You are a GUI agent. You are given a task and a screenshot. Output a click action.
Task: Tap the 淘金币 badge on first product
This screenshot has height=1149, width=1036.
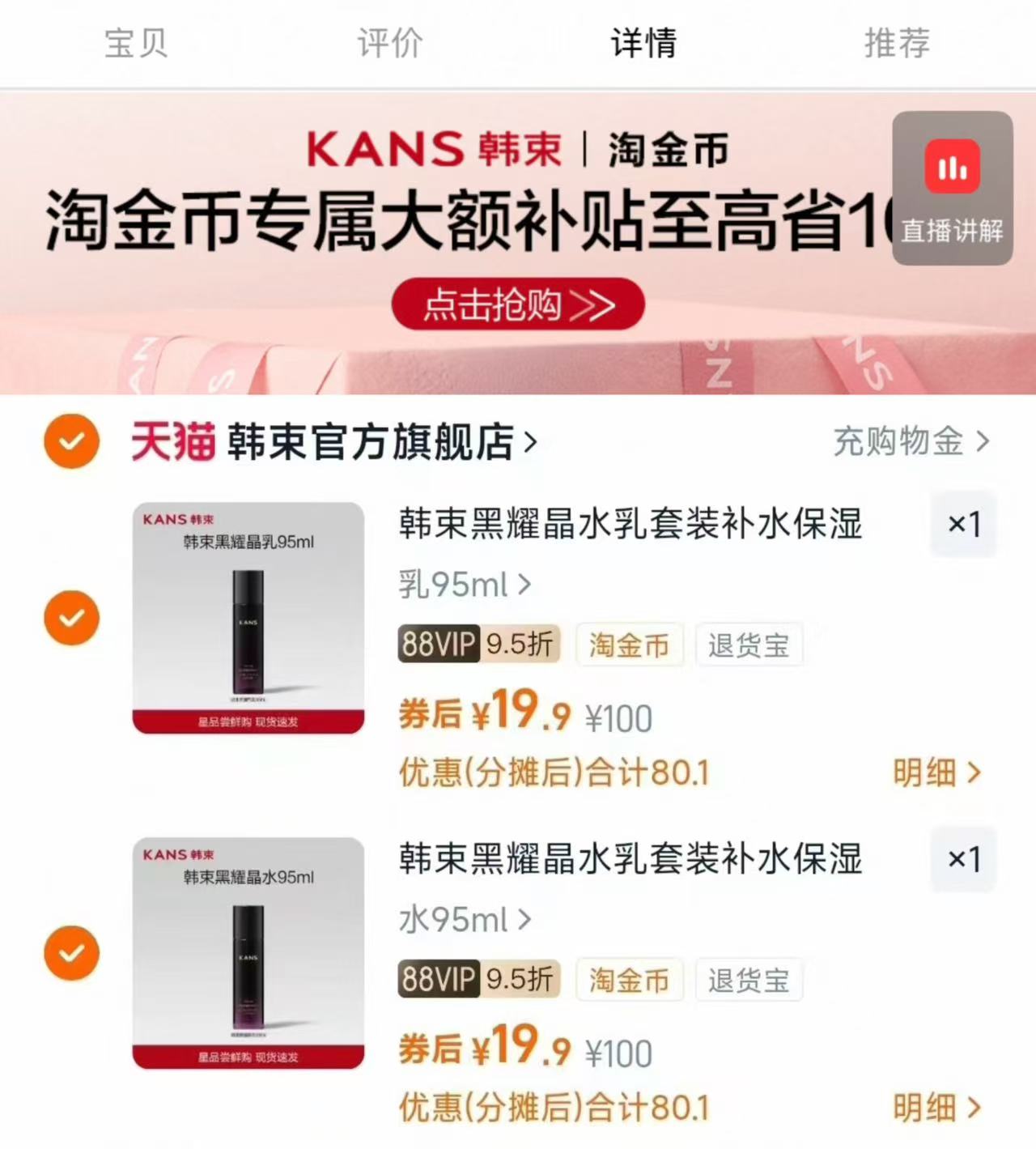click(631, 645)
